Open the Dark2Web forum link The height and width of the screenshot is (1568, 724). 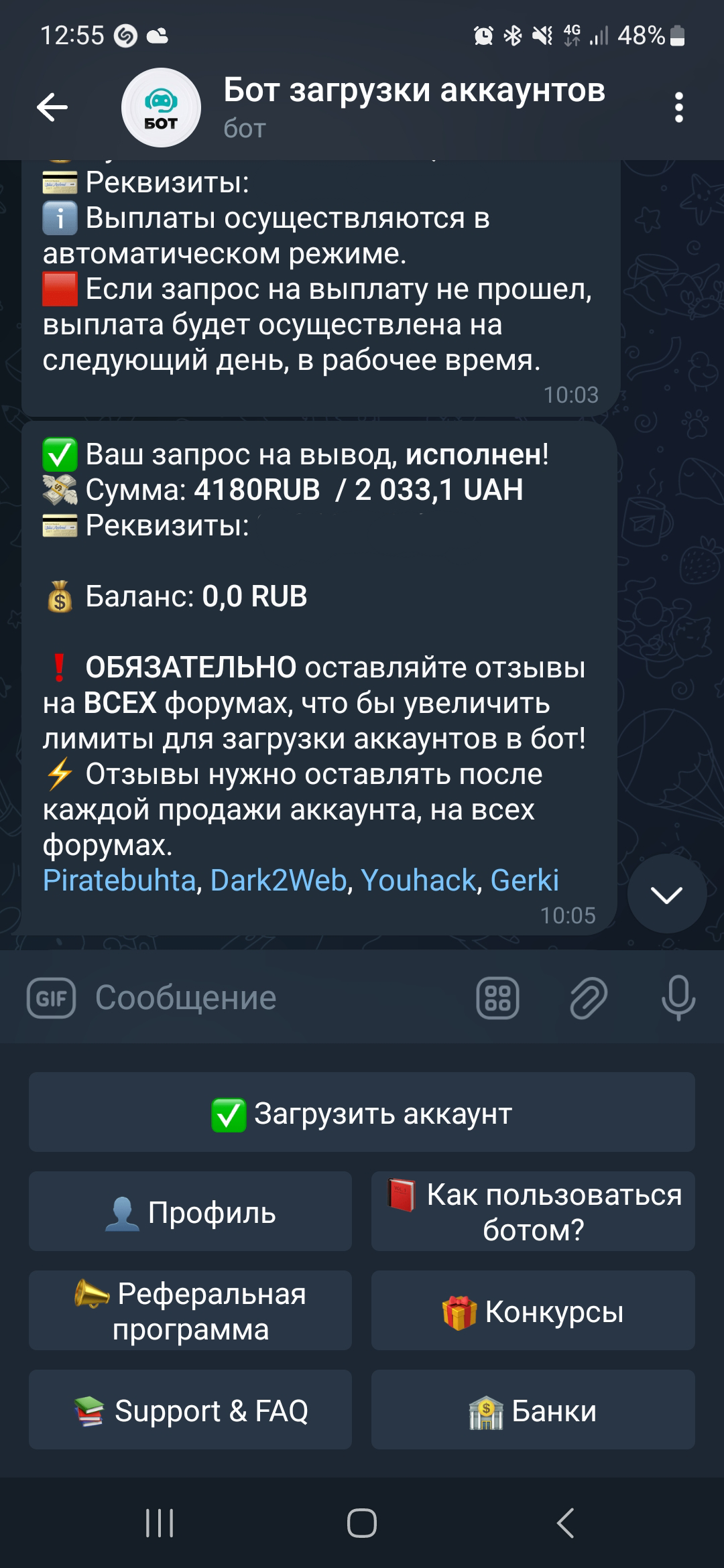pyautogui.click(x=278, y=880)
